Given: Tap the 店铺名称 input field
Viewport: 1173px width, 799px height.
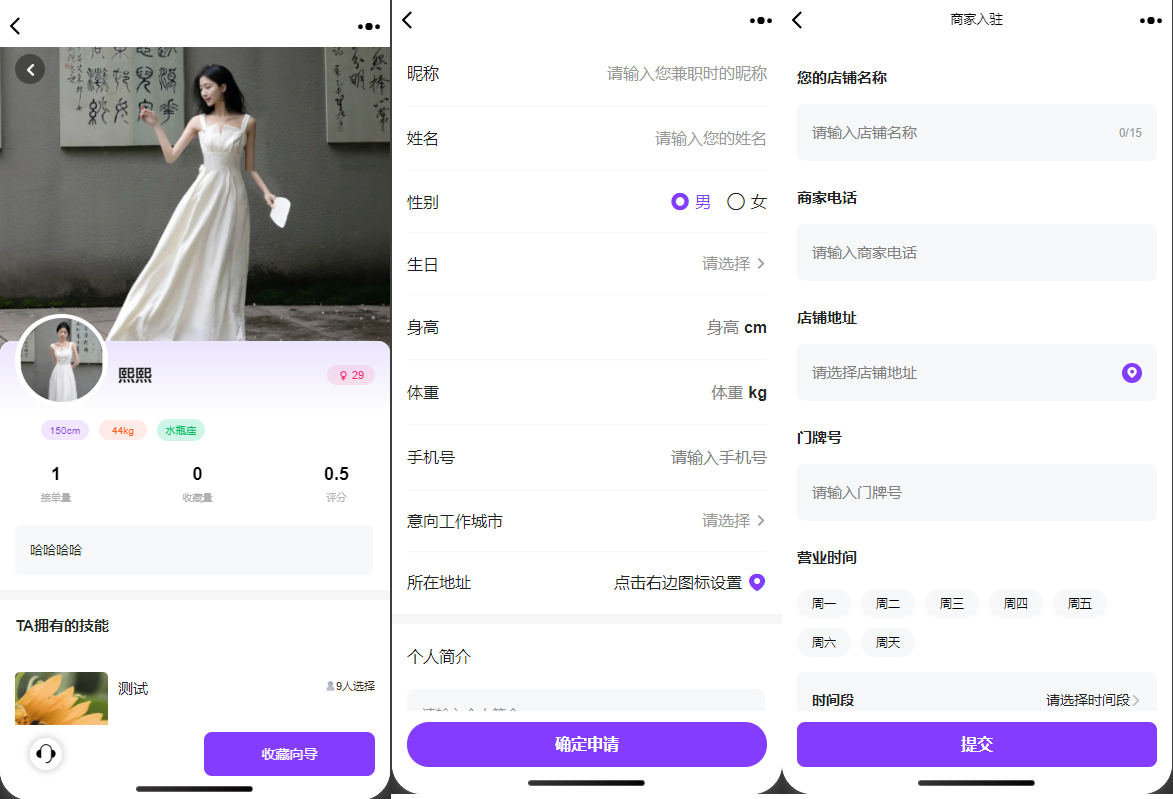Looking at the screenshot, I should (960, 133).
